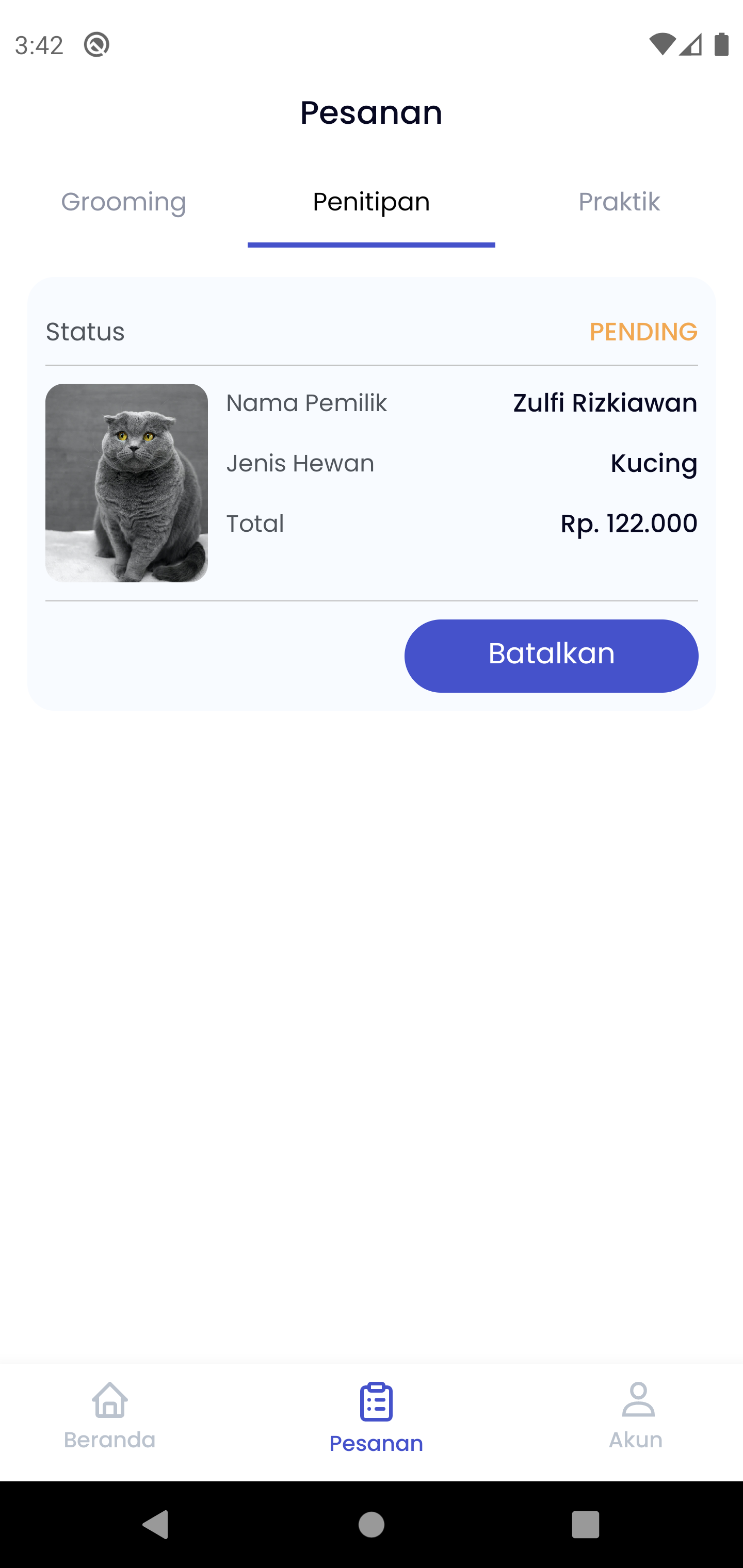This screenshot has width=743, height=1568.
Task: Select the Penitipan tab
Action: (x=371, y=202)
